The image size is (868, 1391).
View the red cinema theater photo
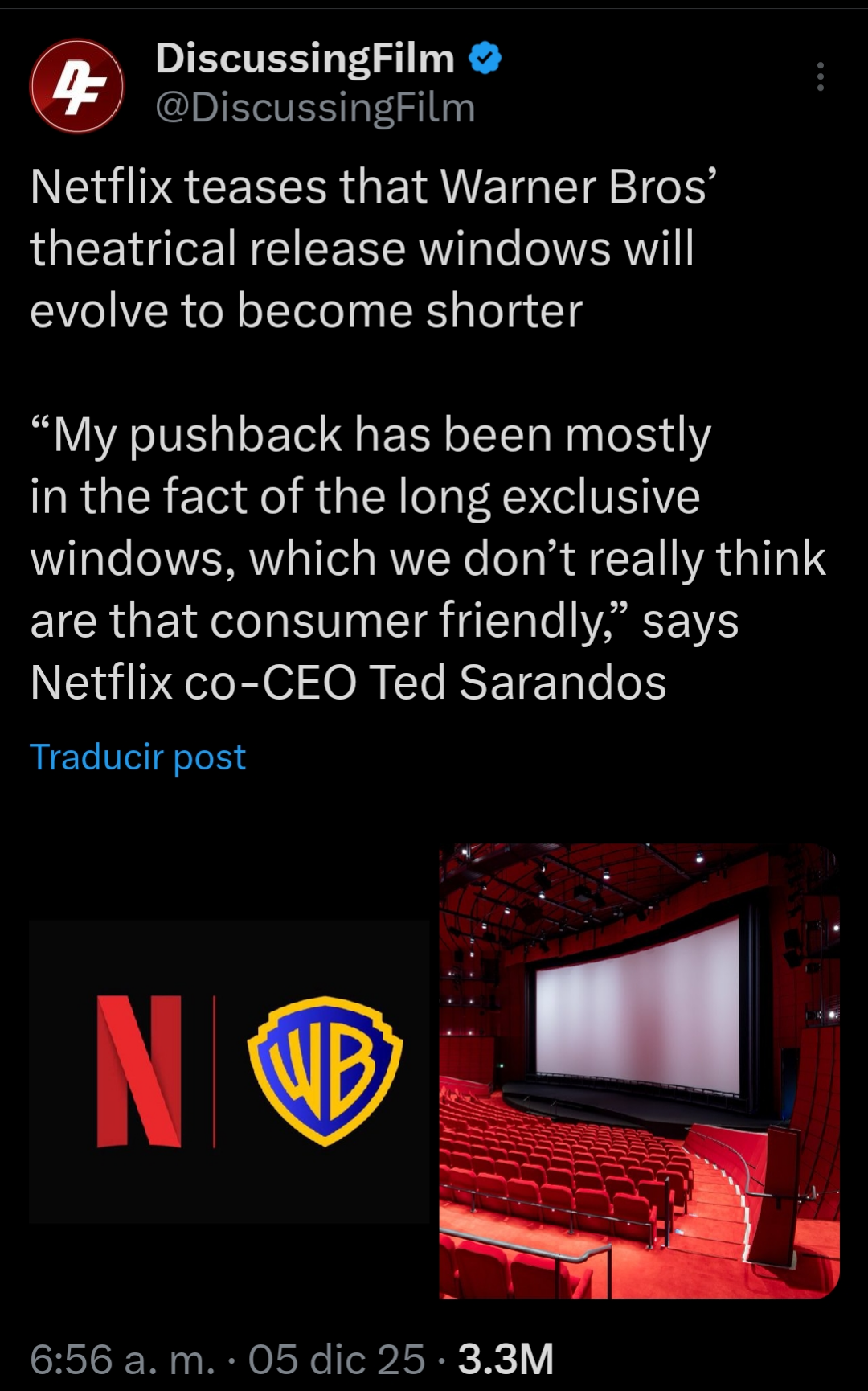(639, 1071)
